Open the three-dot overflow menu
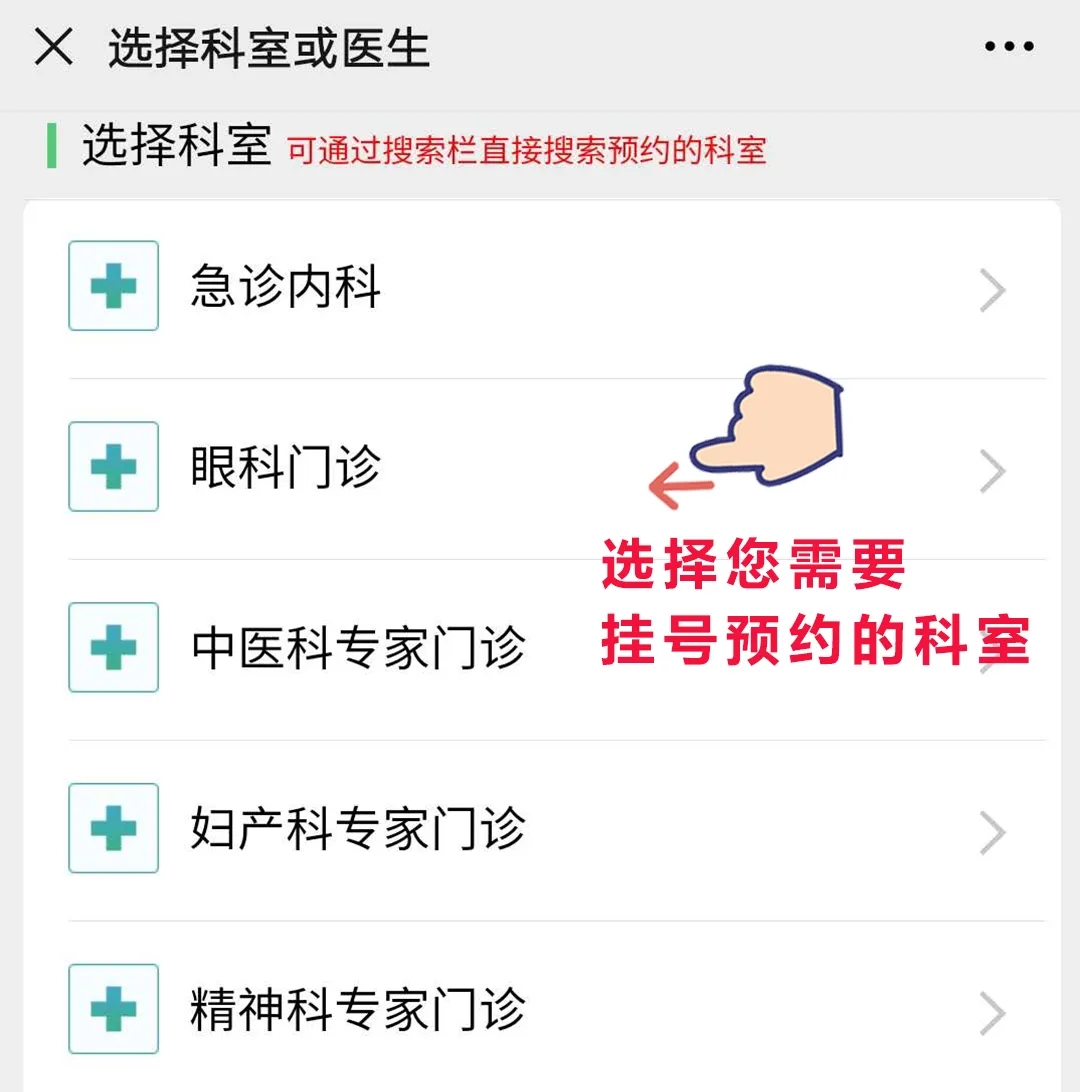The width and height of the screenshot is (1080, 1092). pyautogui.click(x=1009, y=47)
